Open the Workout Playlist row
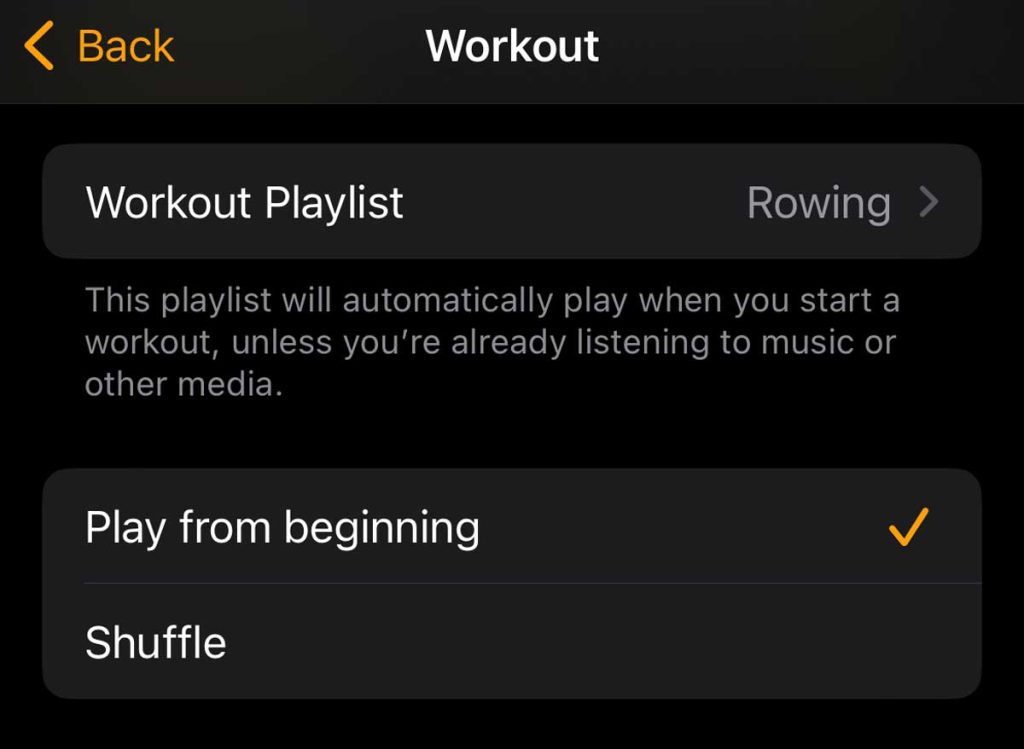1024x749 pixels. click(x=511, y=202)
